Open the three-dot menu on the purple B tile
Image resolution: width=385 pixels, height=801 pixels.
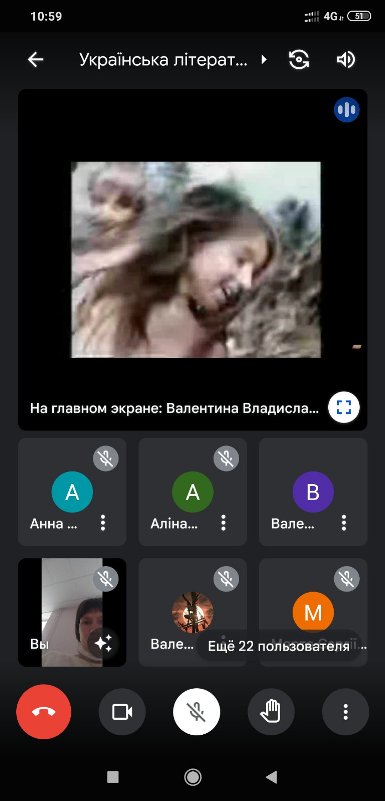tap(344, 523)
